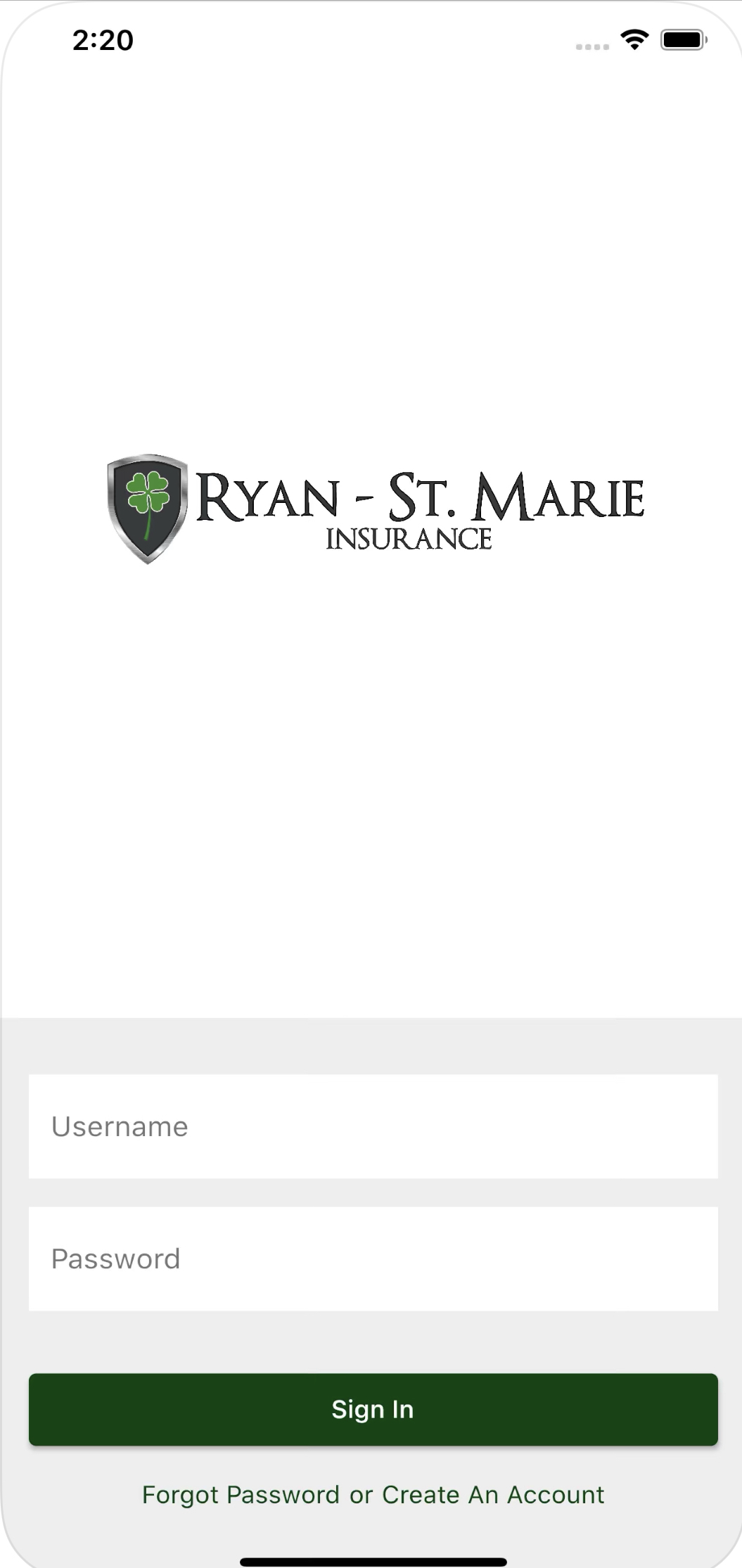Screen dimensions: 742x1568
Task: Open Forgot Password or Create An Account
Action: tap(373, 1494)
